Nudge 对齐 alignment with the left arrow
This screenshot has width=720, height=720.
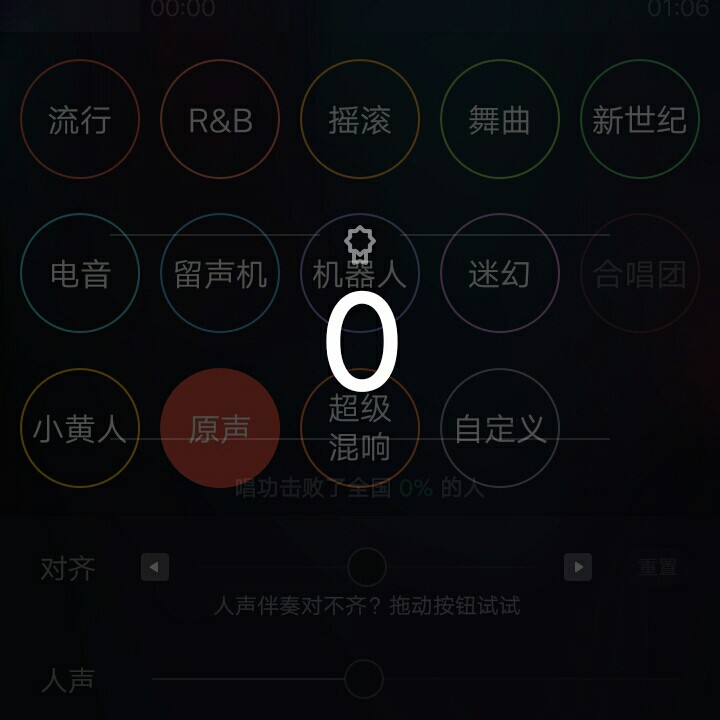pyautogui.click(x=154, y=568)
